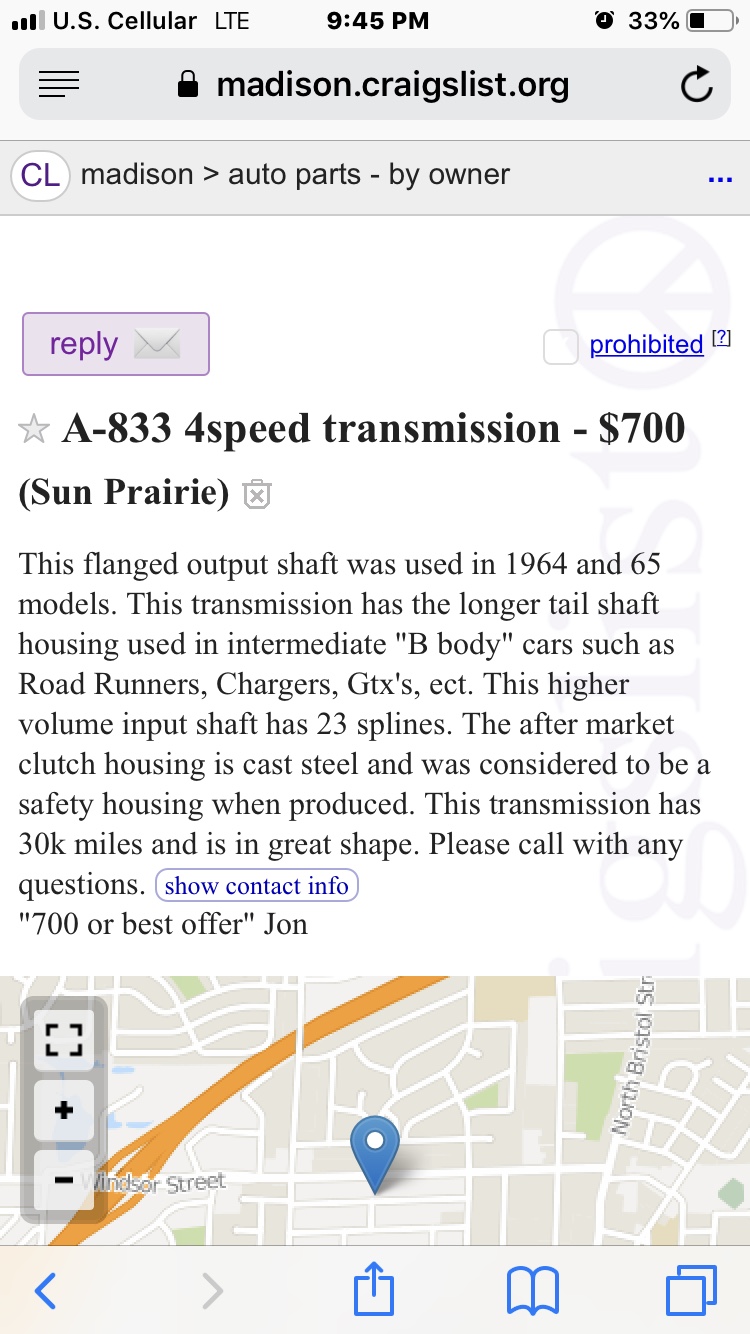Zoom in on the map
Image resolution: width=750 pixels, height=1334 pixels.
pos(64,1110)
